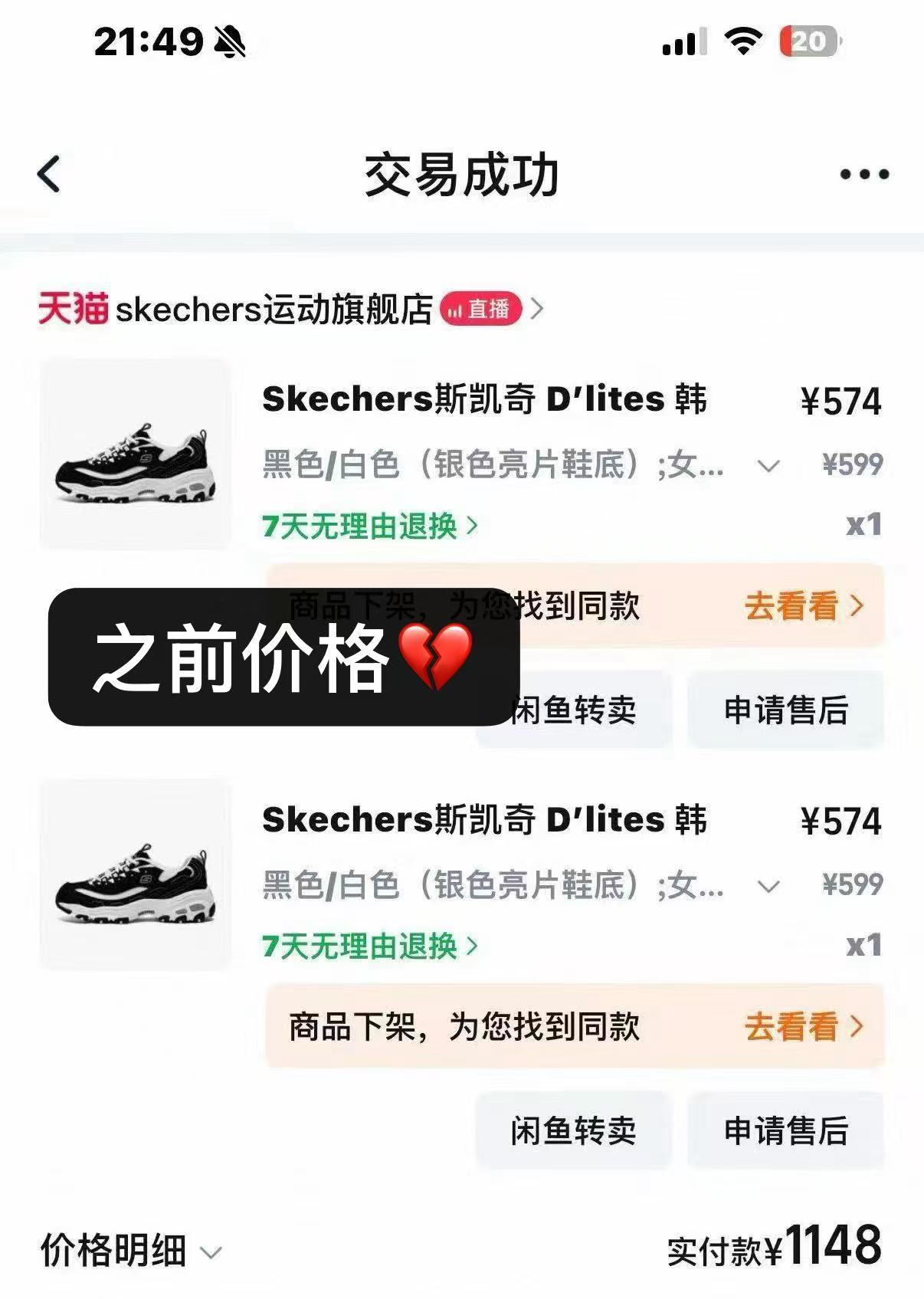Tap 闲鱼转卖 for the second order item
The height and width of the screenshot is (1299, 924).
(575, 1129)
